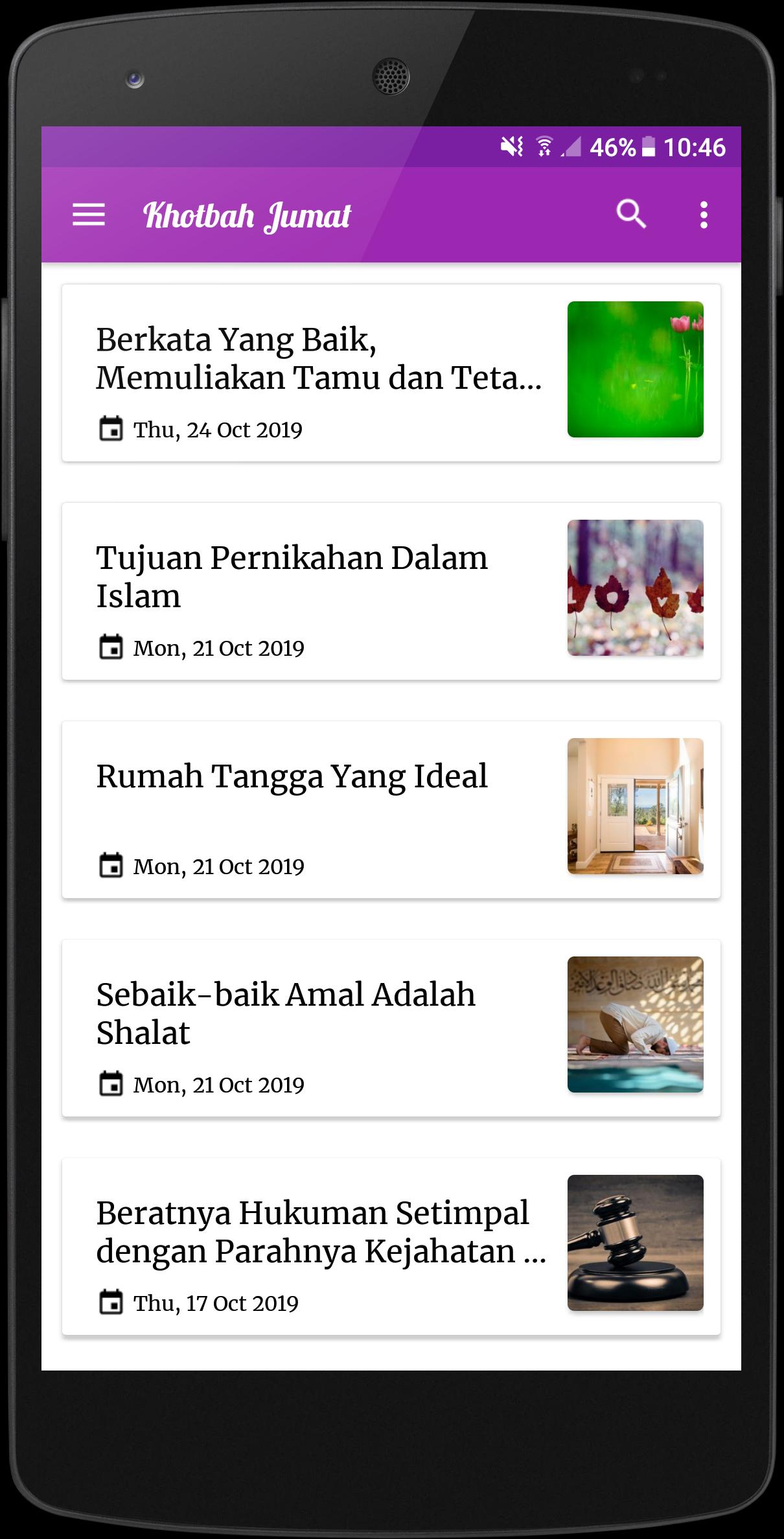Click the calendar icon on Tujuan Pernikahan card
784x1539 pixels.
[x=111, y=646]
